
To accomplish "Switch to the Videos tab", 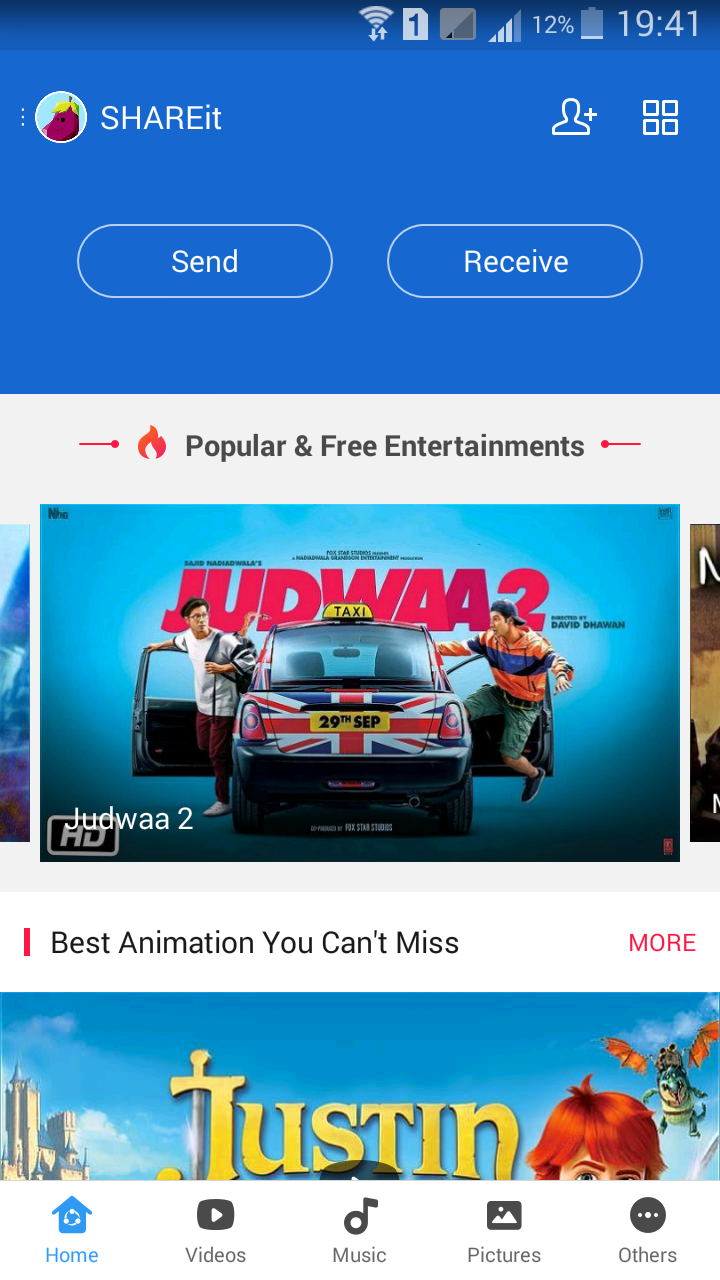I will (215, 1231).
